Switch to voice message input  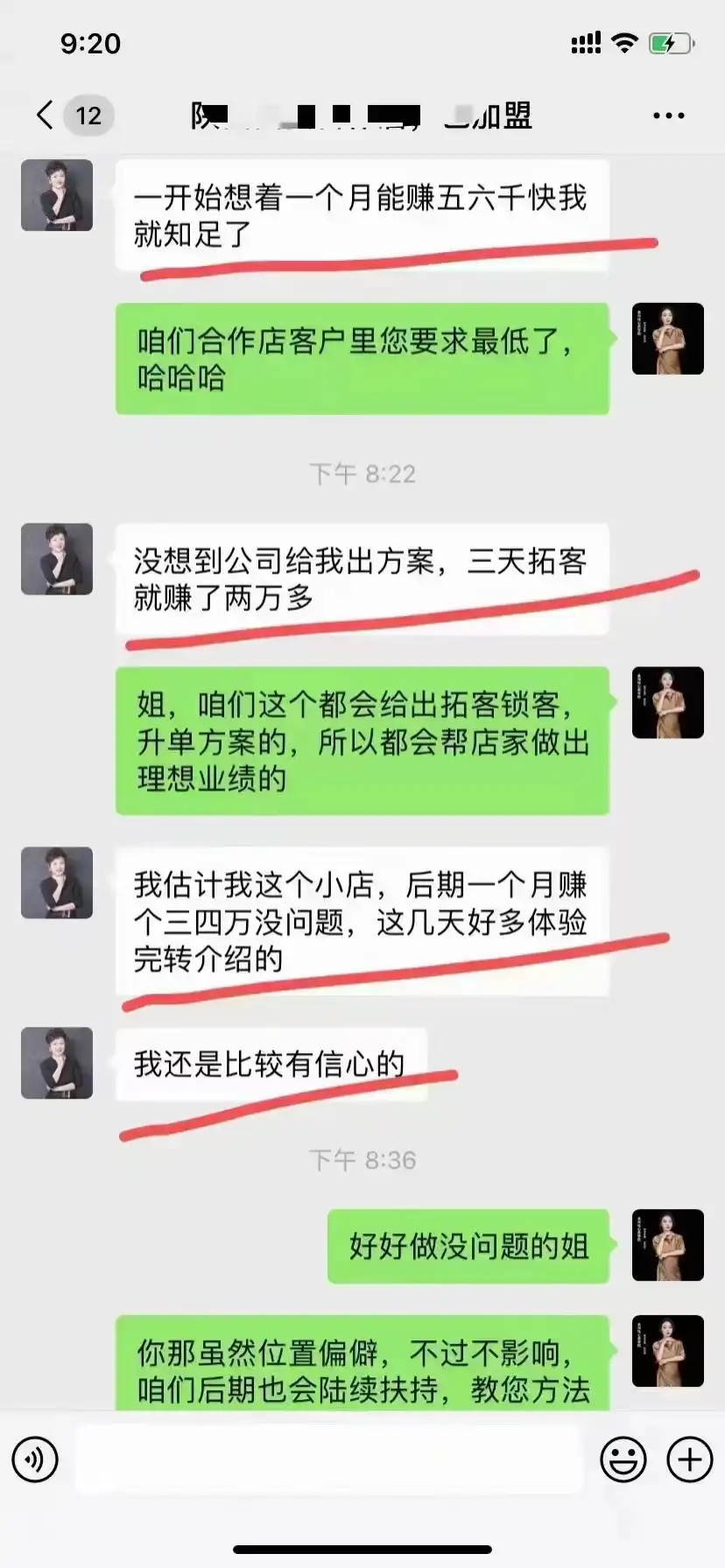[x=35, y=1459]
